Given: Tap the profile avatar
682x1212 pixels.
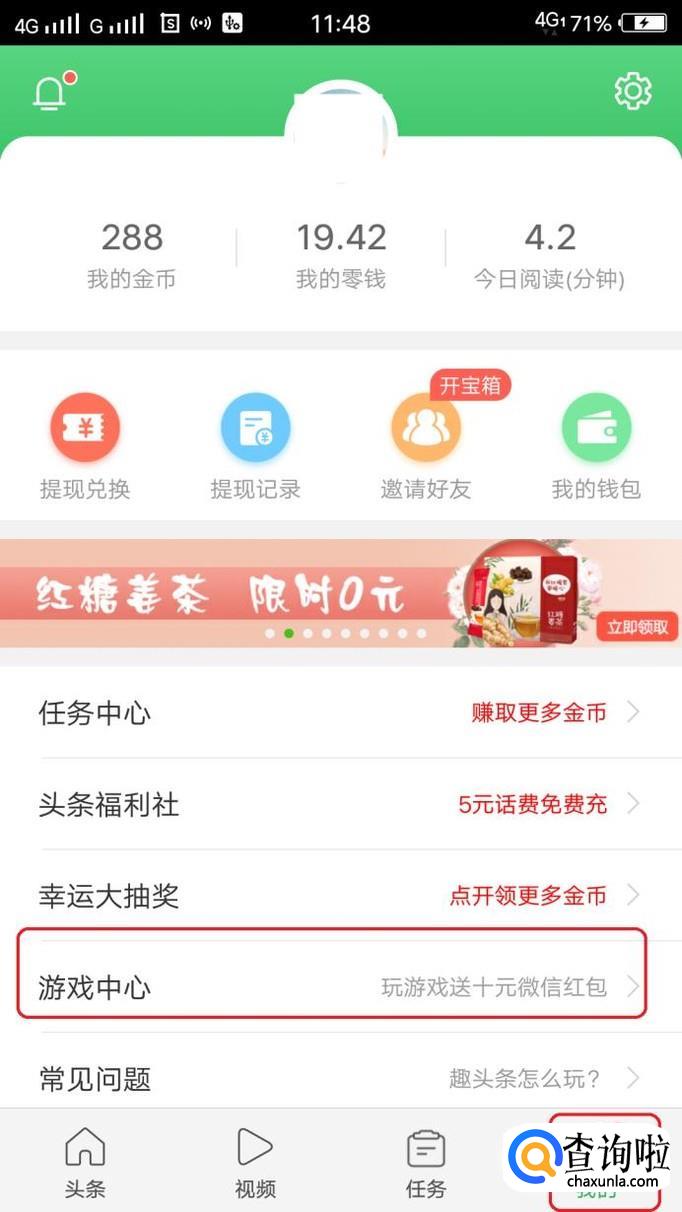Looking at the screenshot, I should (341, 130).
